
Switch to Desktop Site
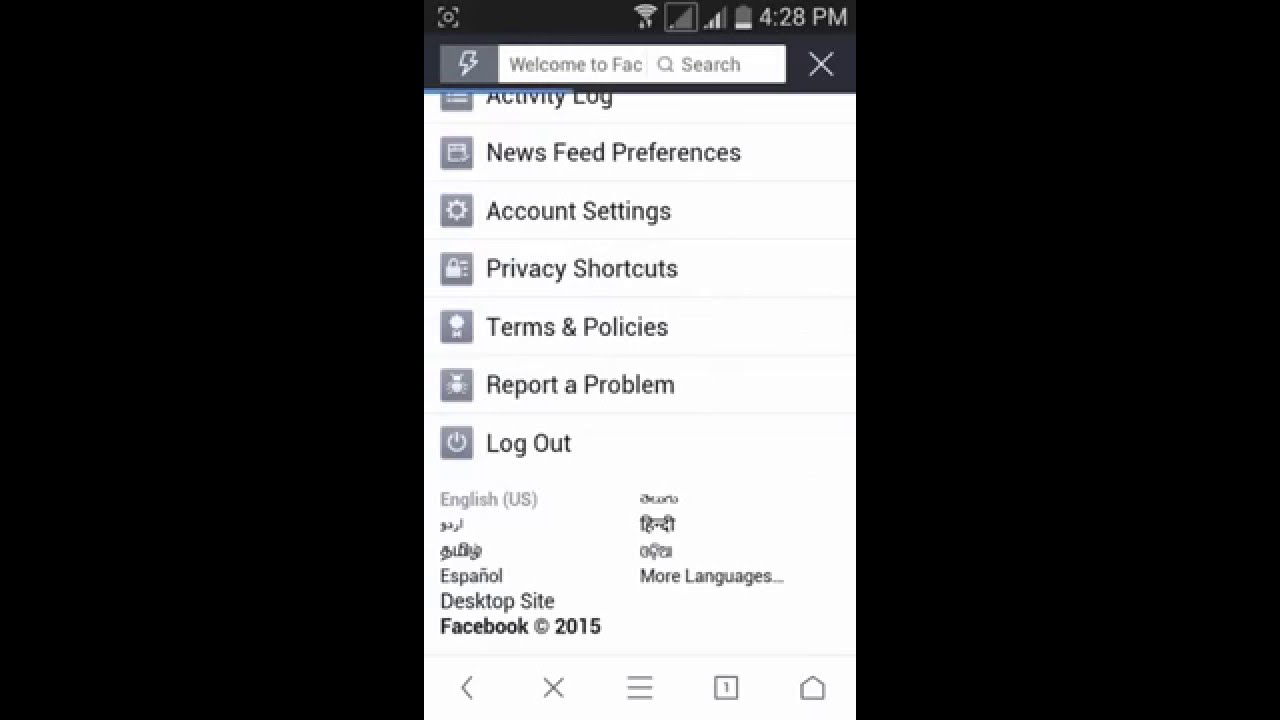(497, 601)
